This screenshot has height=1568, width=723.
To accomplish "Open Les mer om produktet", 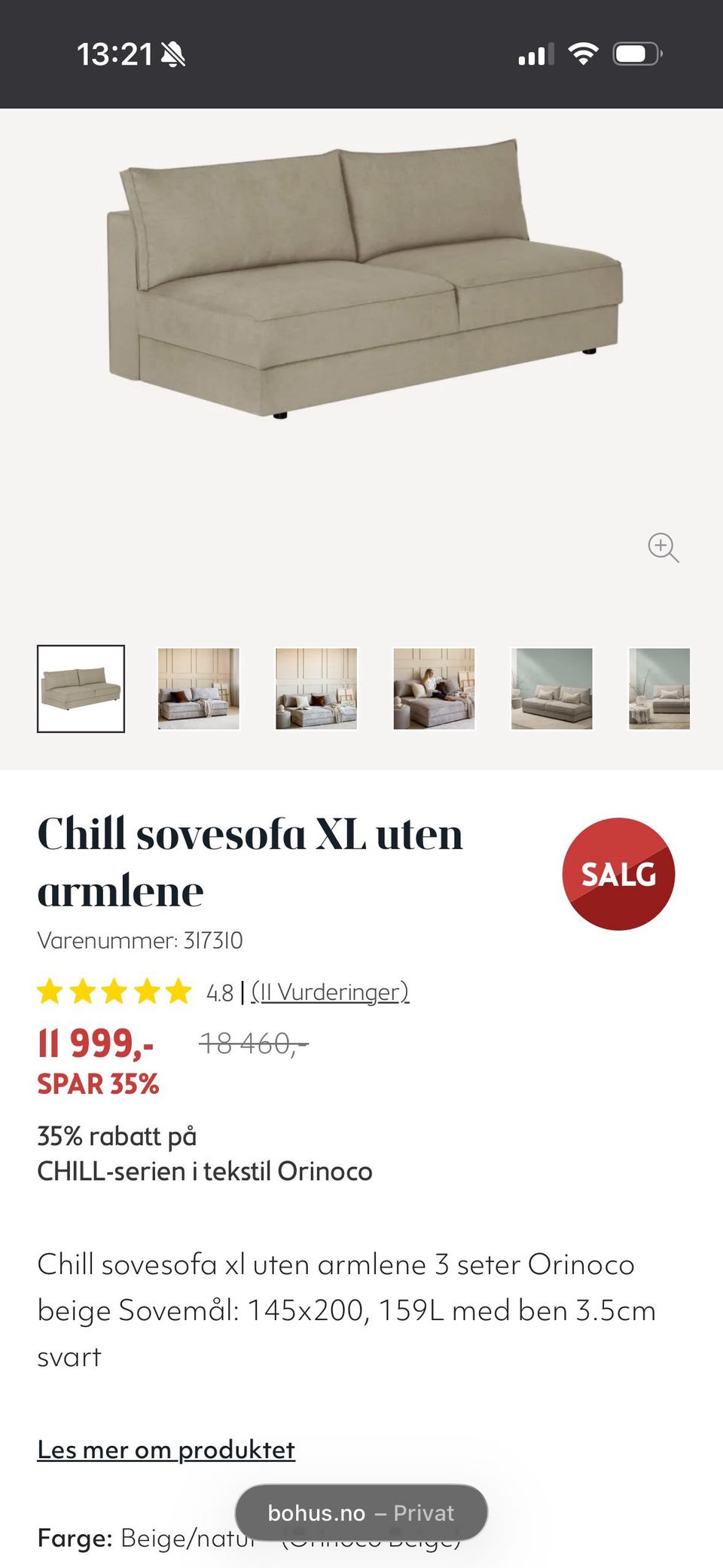I will pos(166,1449).
